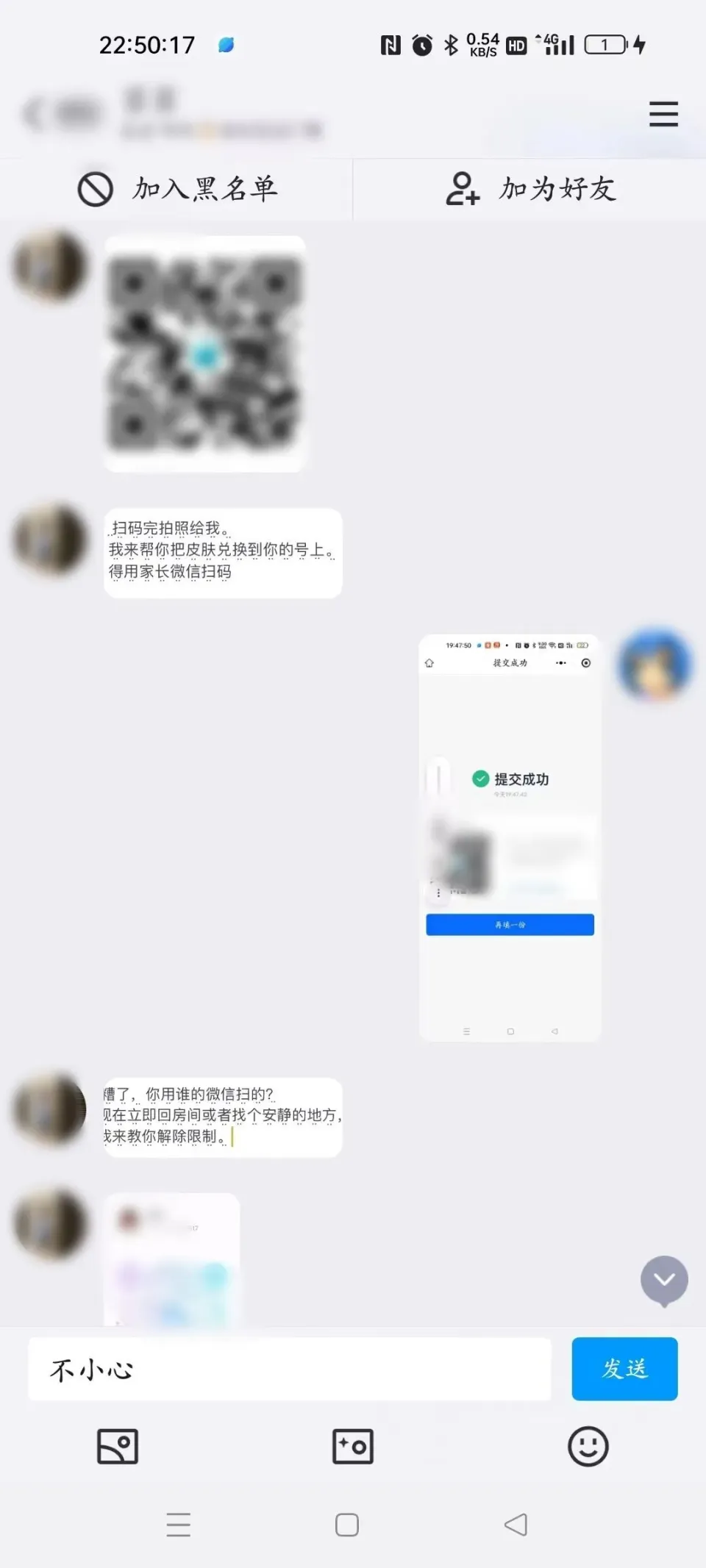Open the received QR code image
Viewport: 706px width, 1568px height.
click(x=204, y=354)
